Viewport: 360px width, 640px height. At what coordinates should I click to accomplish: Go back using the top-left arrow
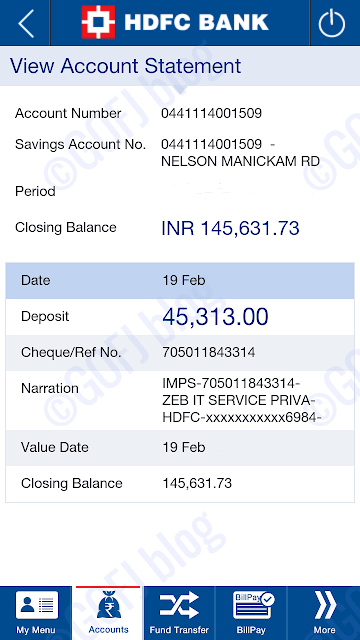(x=25, y=23)
